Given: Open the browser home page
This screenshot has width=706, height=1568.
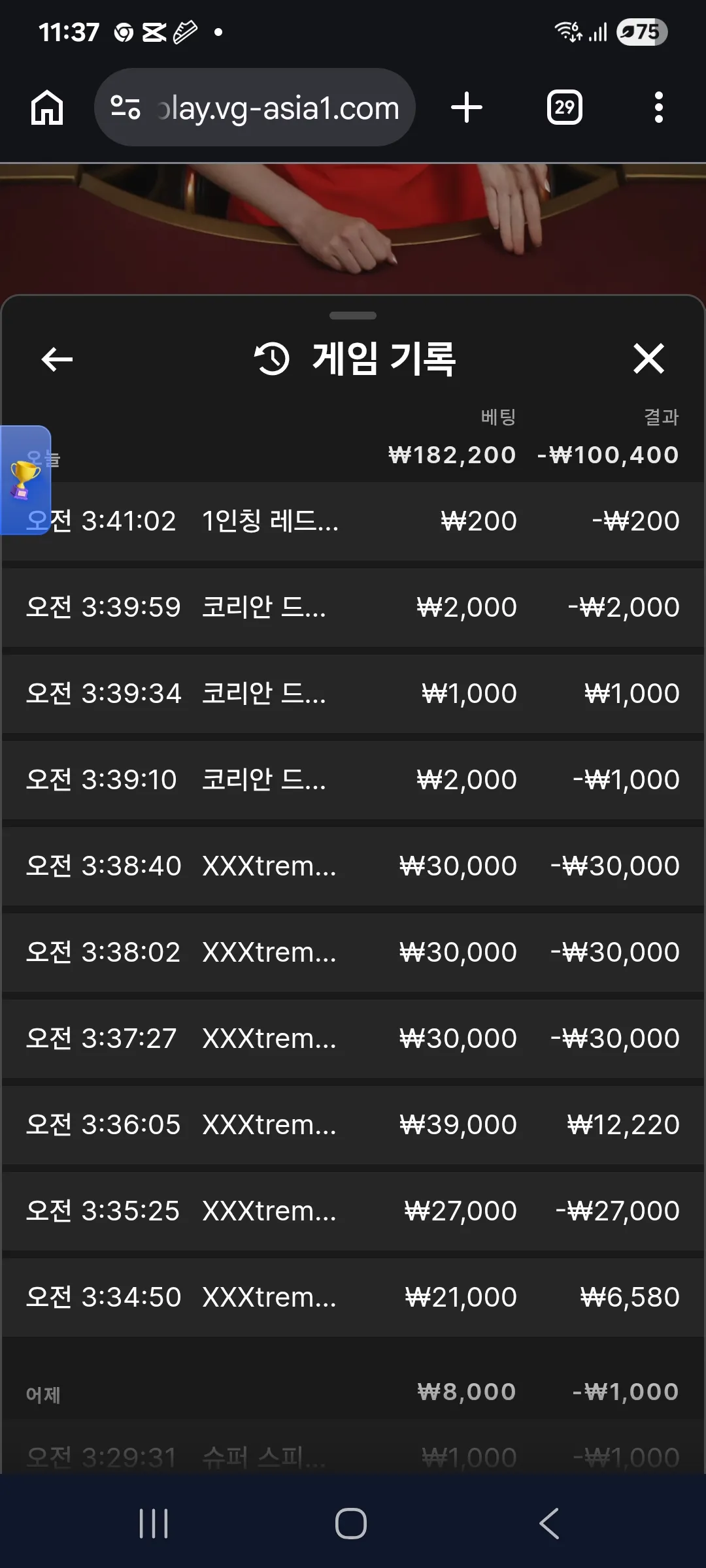Looking at the screenshot, I should [x=47, y=107].
